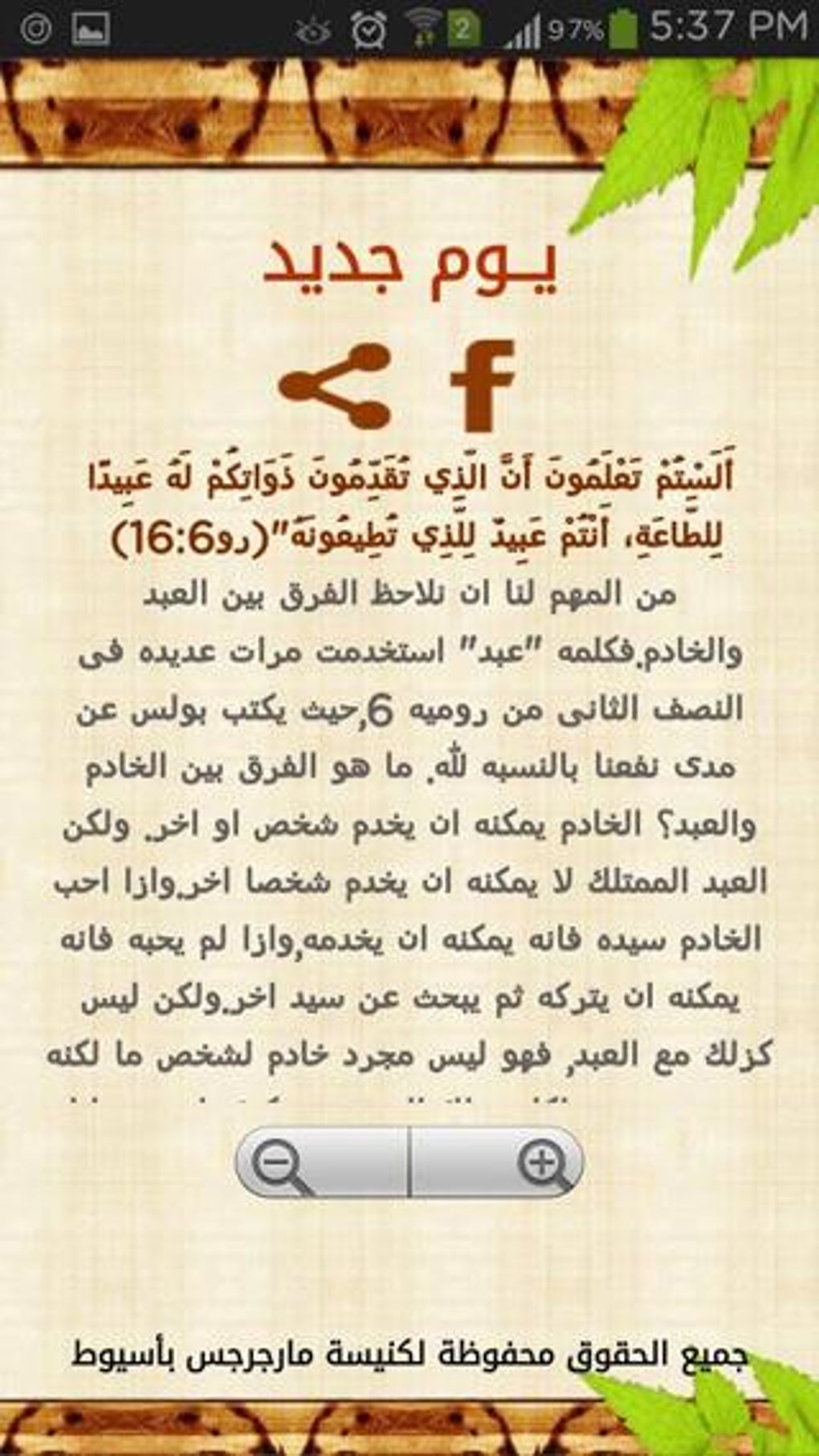Zoom out the text size
This screenshot has width=819, height=1456.
click(x=321, y=1162)
